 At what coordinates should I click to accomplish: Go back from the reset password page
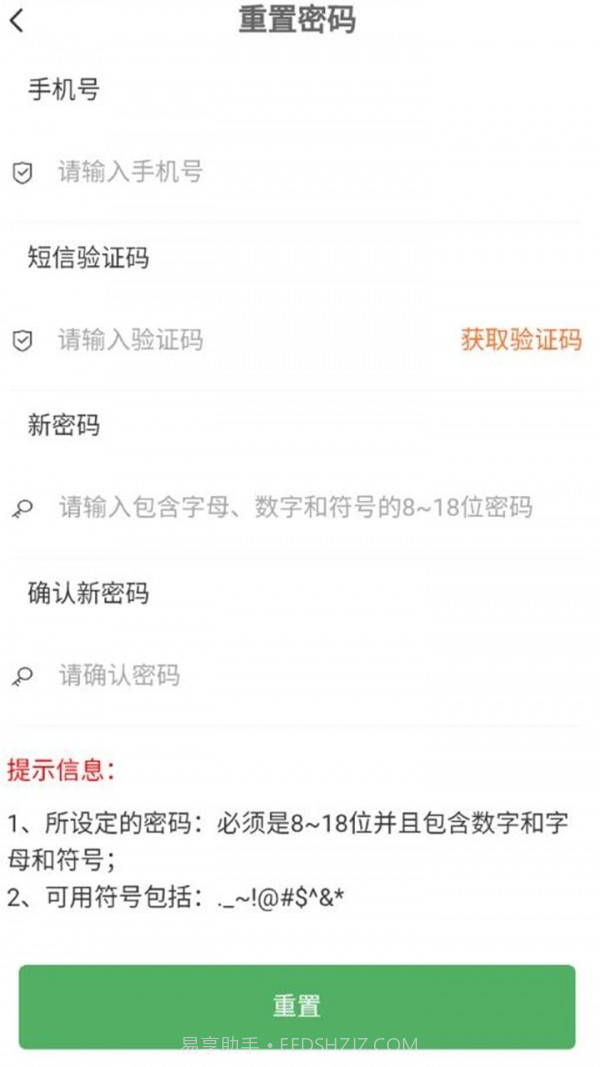(x=17, y=20)
